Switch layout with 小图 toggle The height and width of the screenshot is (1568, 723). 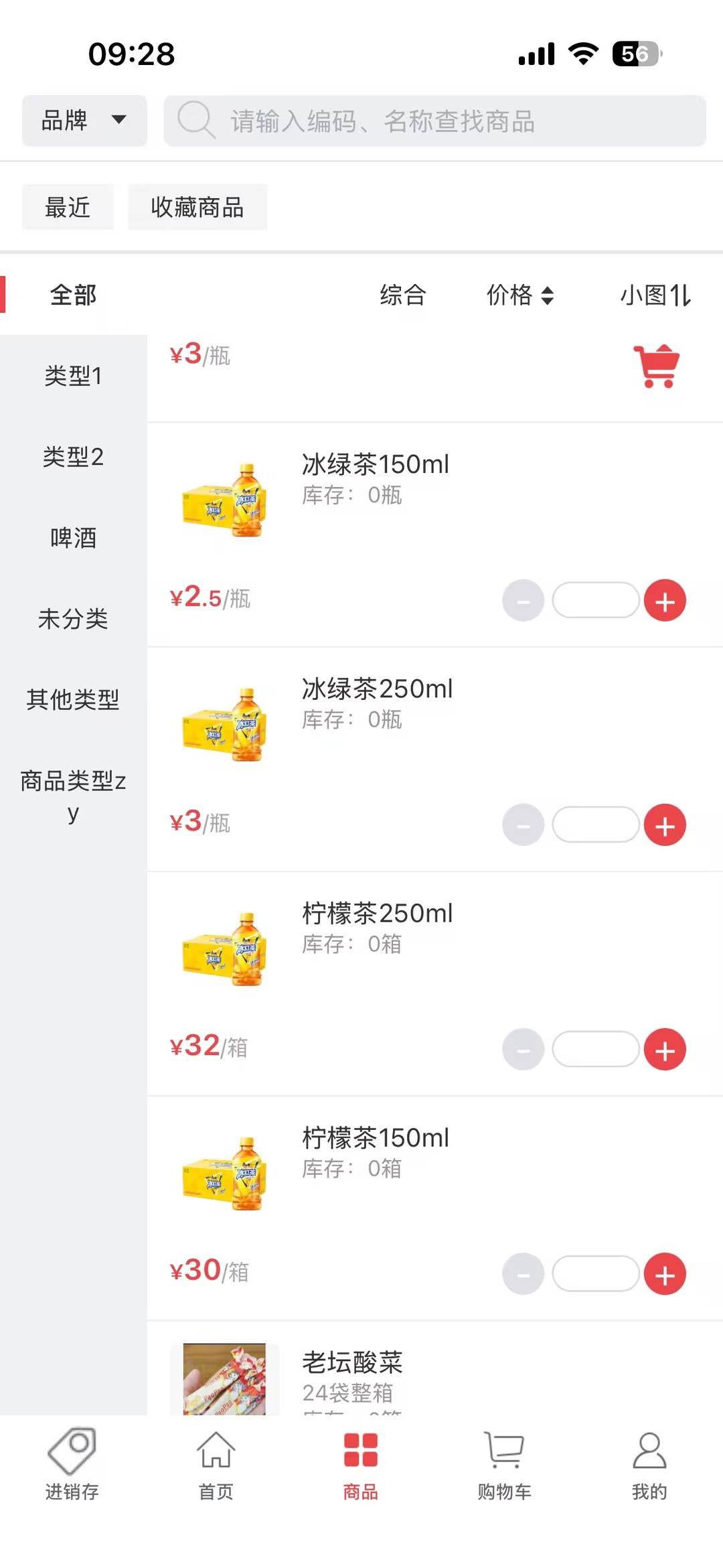[x=655, y=295]
